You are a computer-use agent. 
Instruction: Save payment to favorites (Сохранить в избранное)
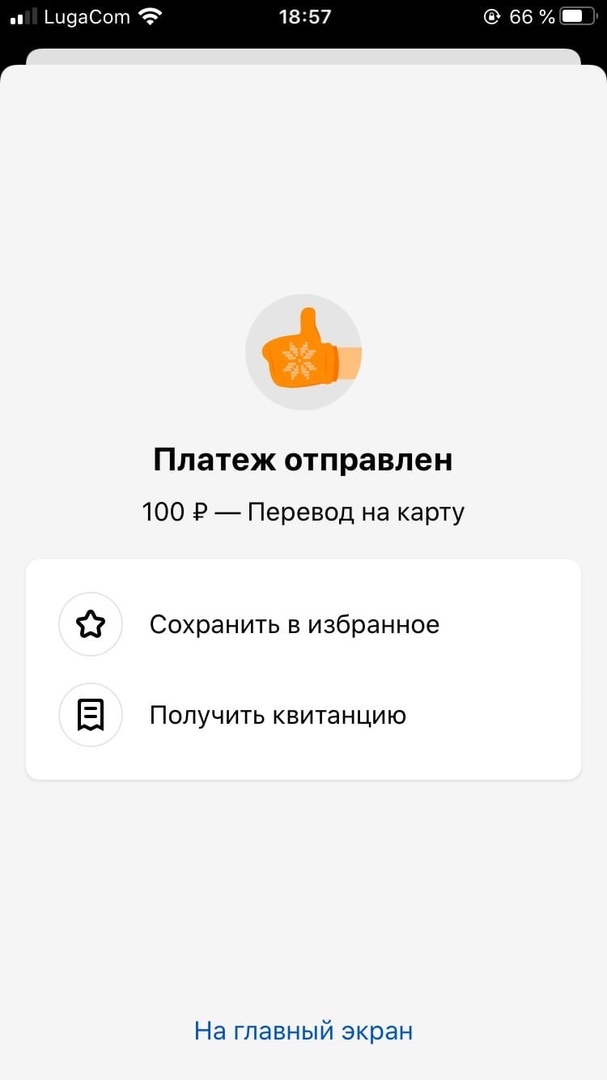point(294,625)
